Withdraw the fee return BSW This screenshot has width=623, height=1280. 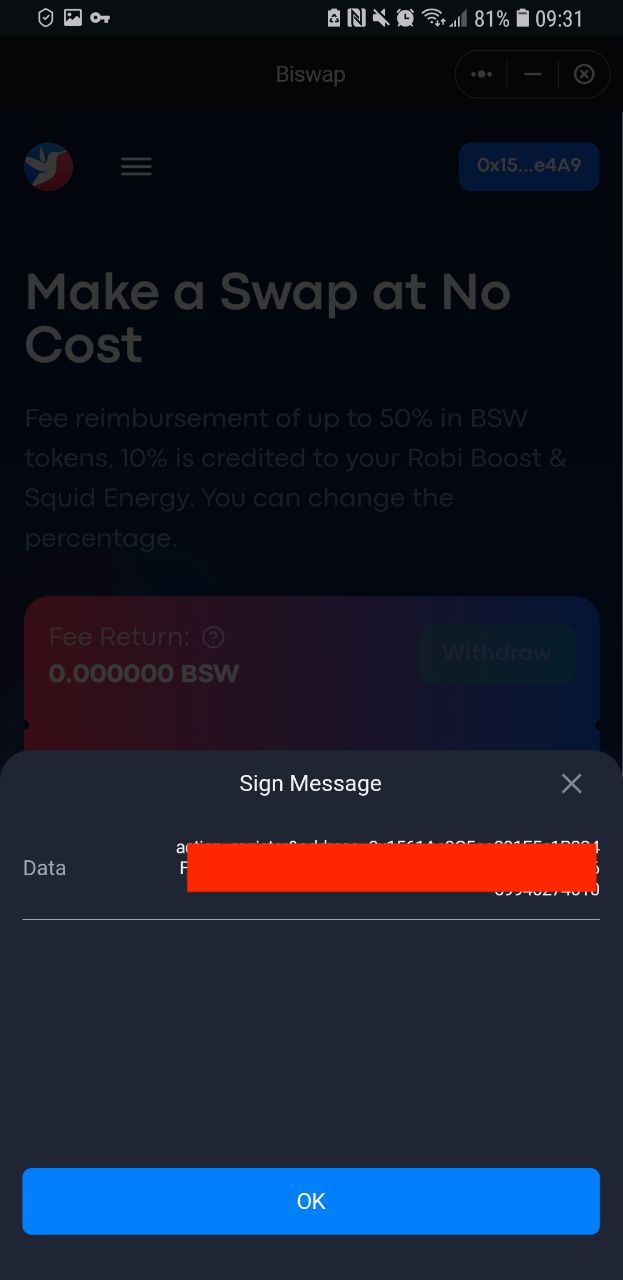pos(497,654)
